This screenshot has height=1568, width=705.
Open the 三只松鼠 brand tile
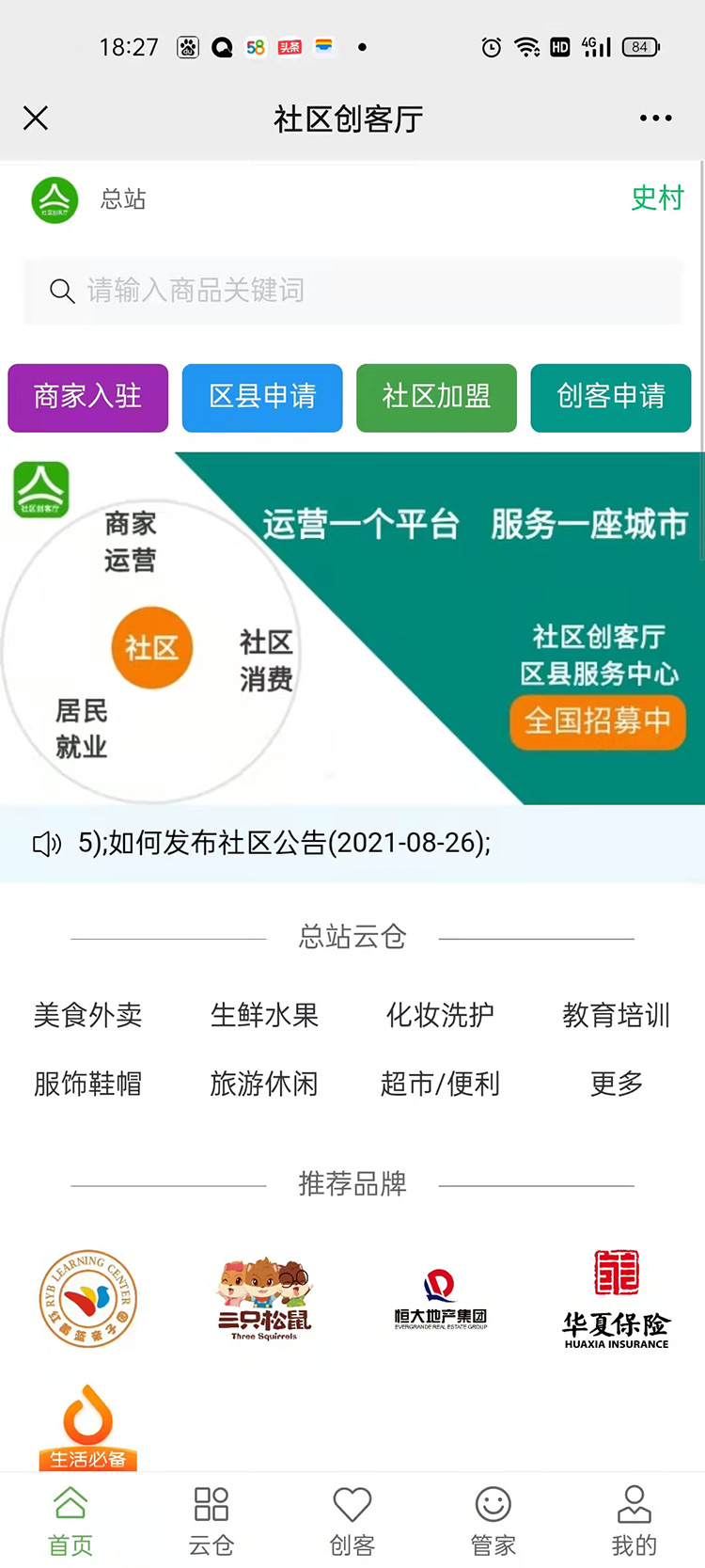point(264,1298)
